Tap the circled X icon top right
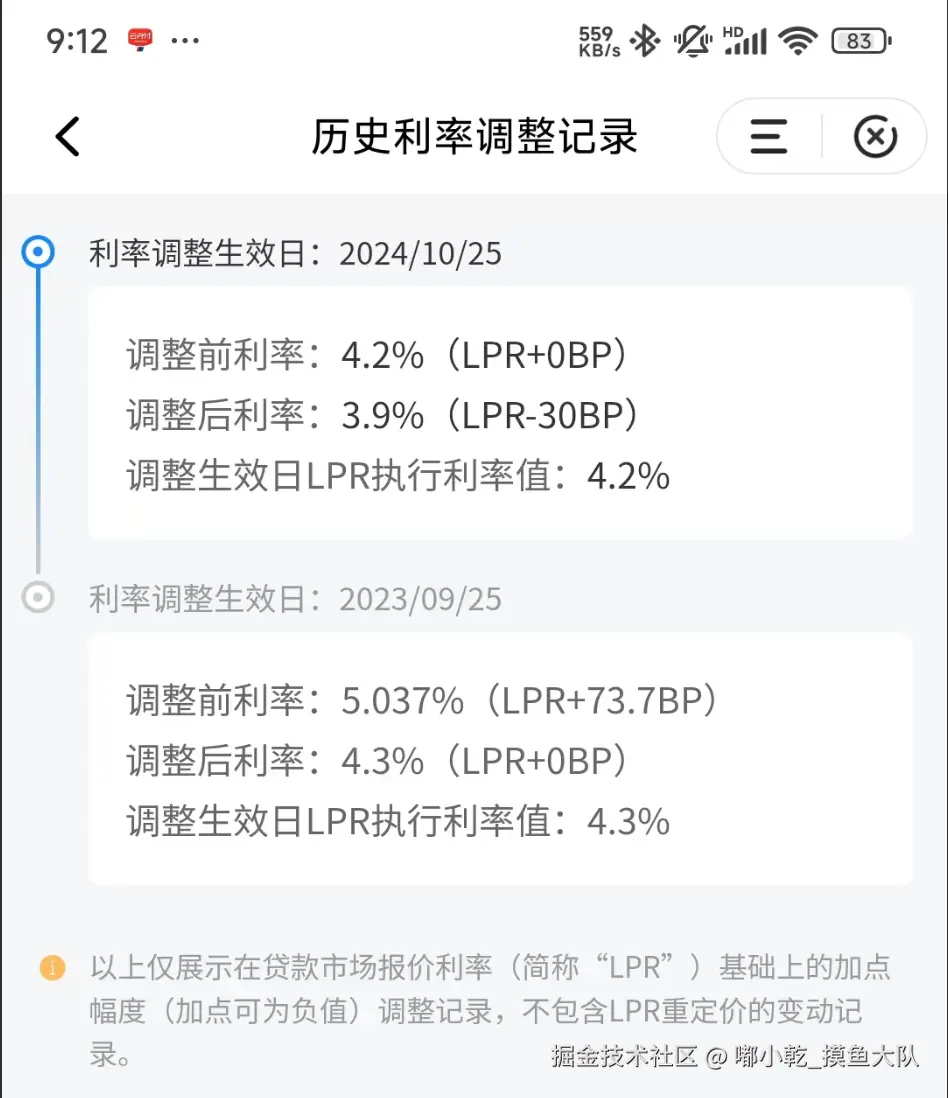This screenshot has height=1098, width=948. pyautogui.click(x=875, y=136)
